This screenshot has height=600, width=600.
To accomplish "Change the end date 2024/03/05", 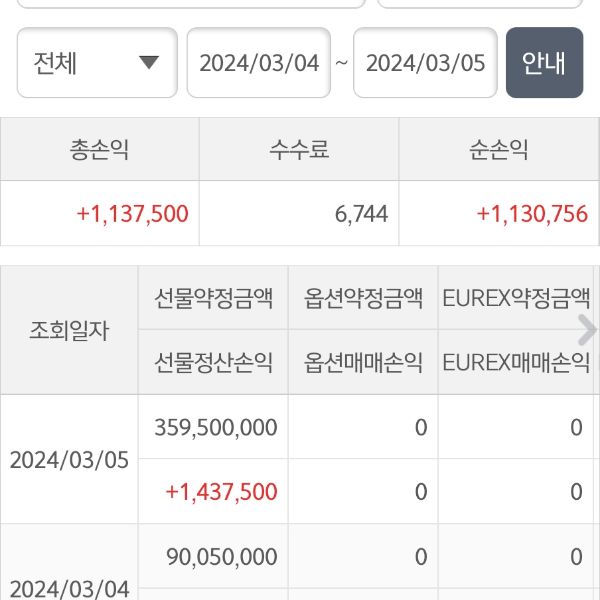I will click(x=425, y=63).
